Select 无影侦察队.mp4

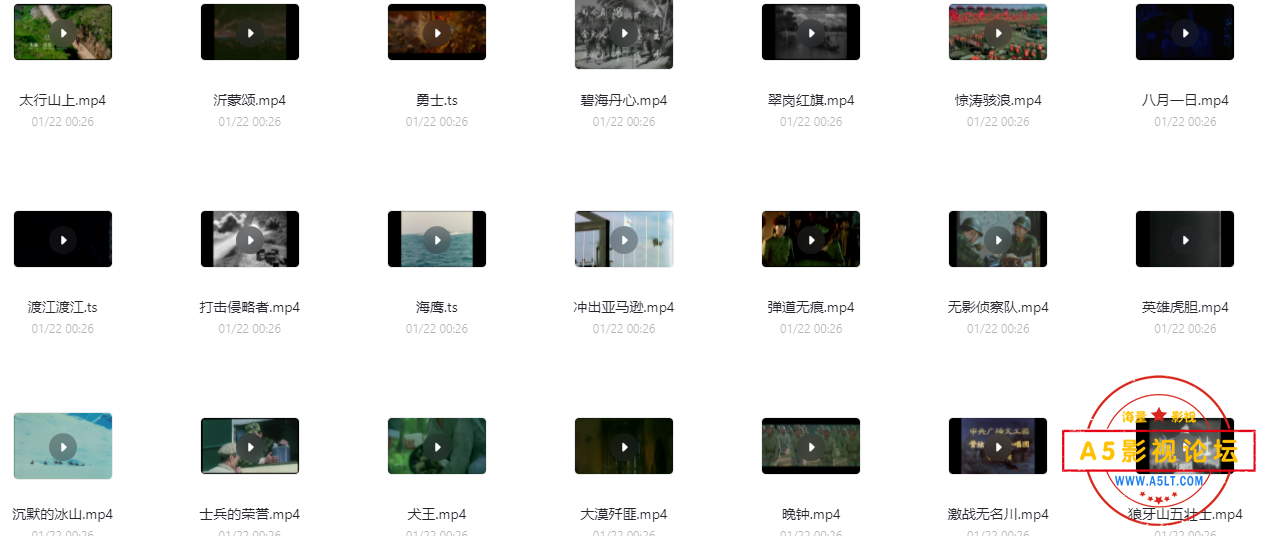[998, 240]
